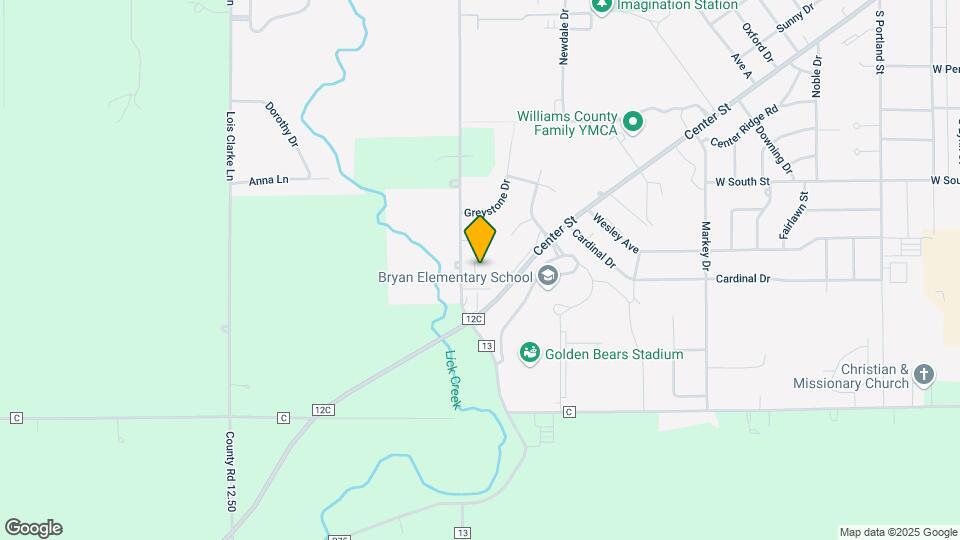
Task: Select the Bryan Elementary School pin
Action: [547, 275]
